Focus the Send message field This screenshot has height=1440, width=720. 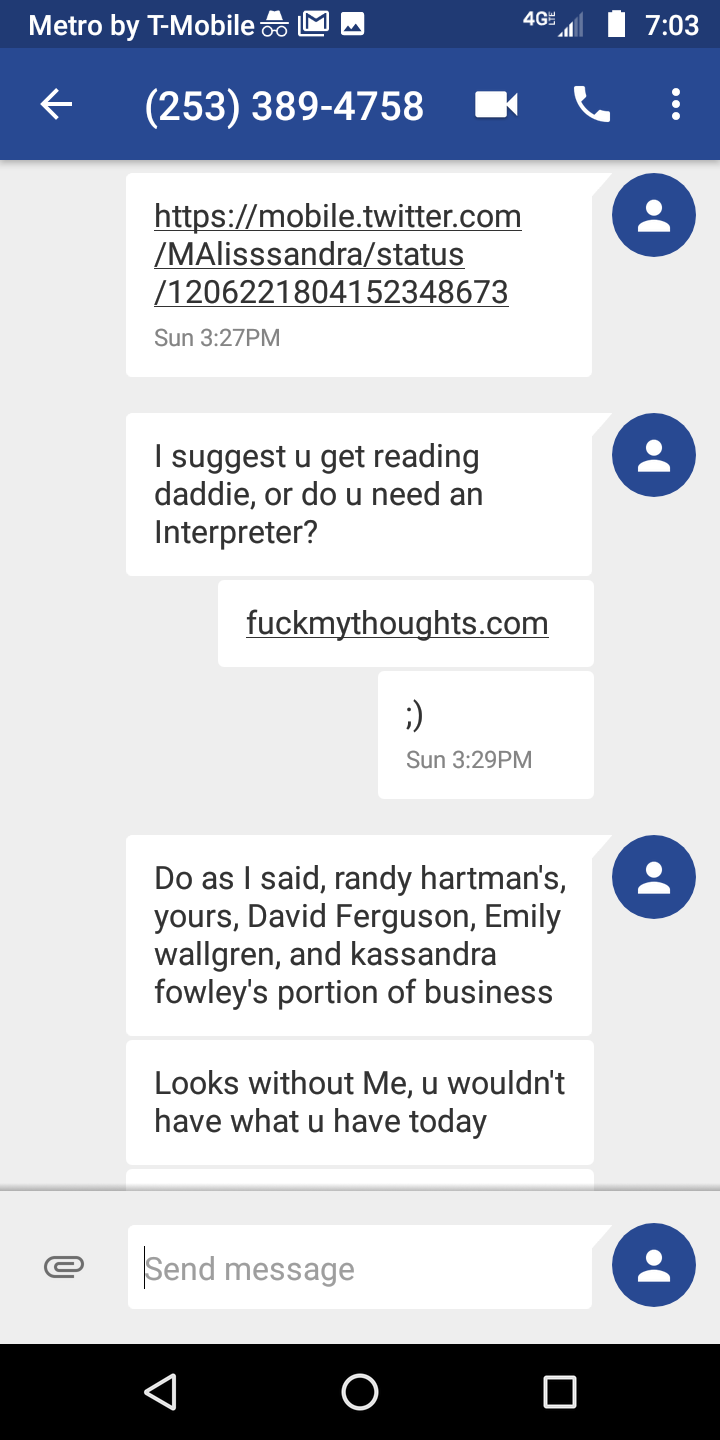pos(360,1268)
